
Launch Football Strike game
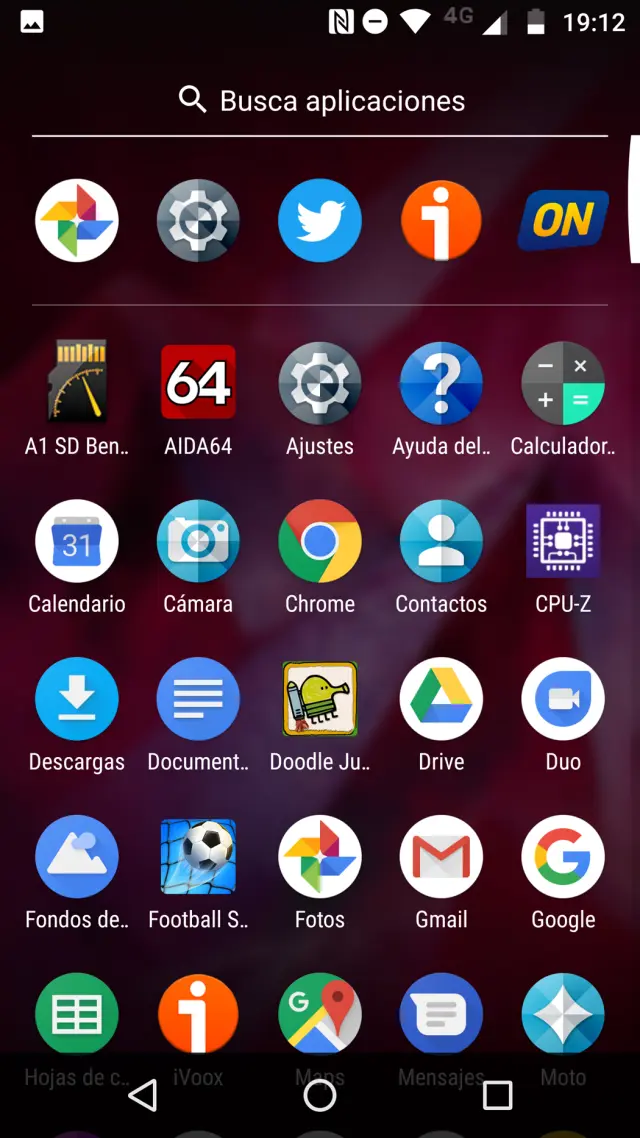(198, 857)
